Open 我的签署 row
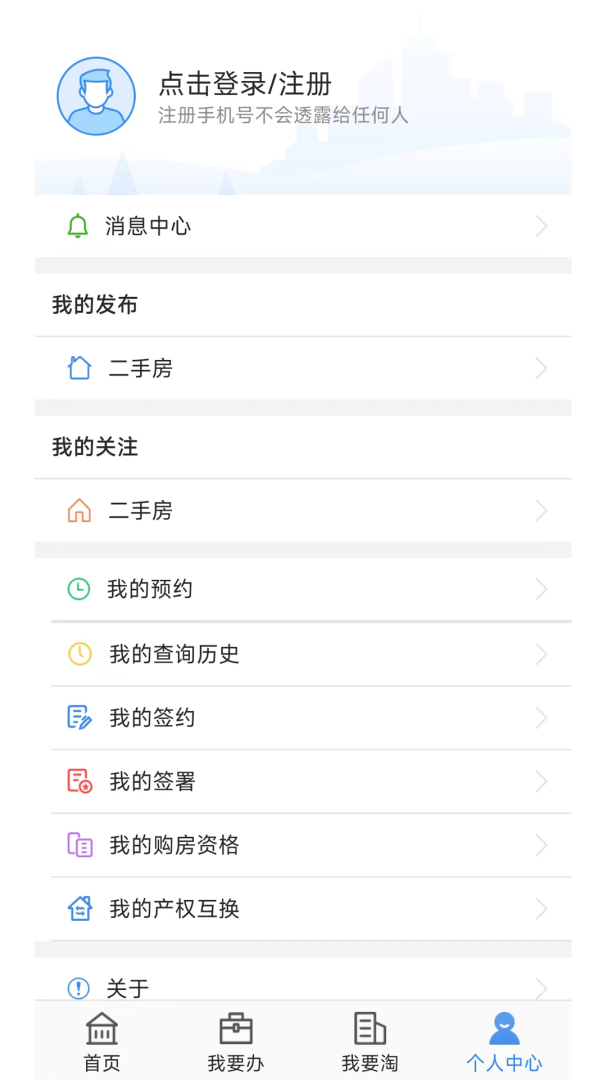Image resolution: width=607 pixels, height=1080 pixels. pyautogui.click(x=302, y=782)
